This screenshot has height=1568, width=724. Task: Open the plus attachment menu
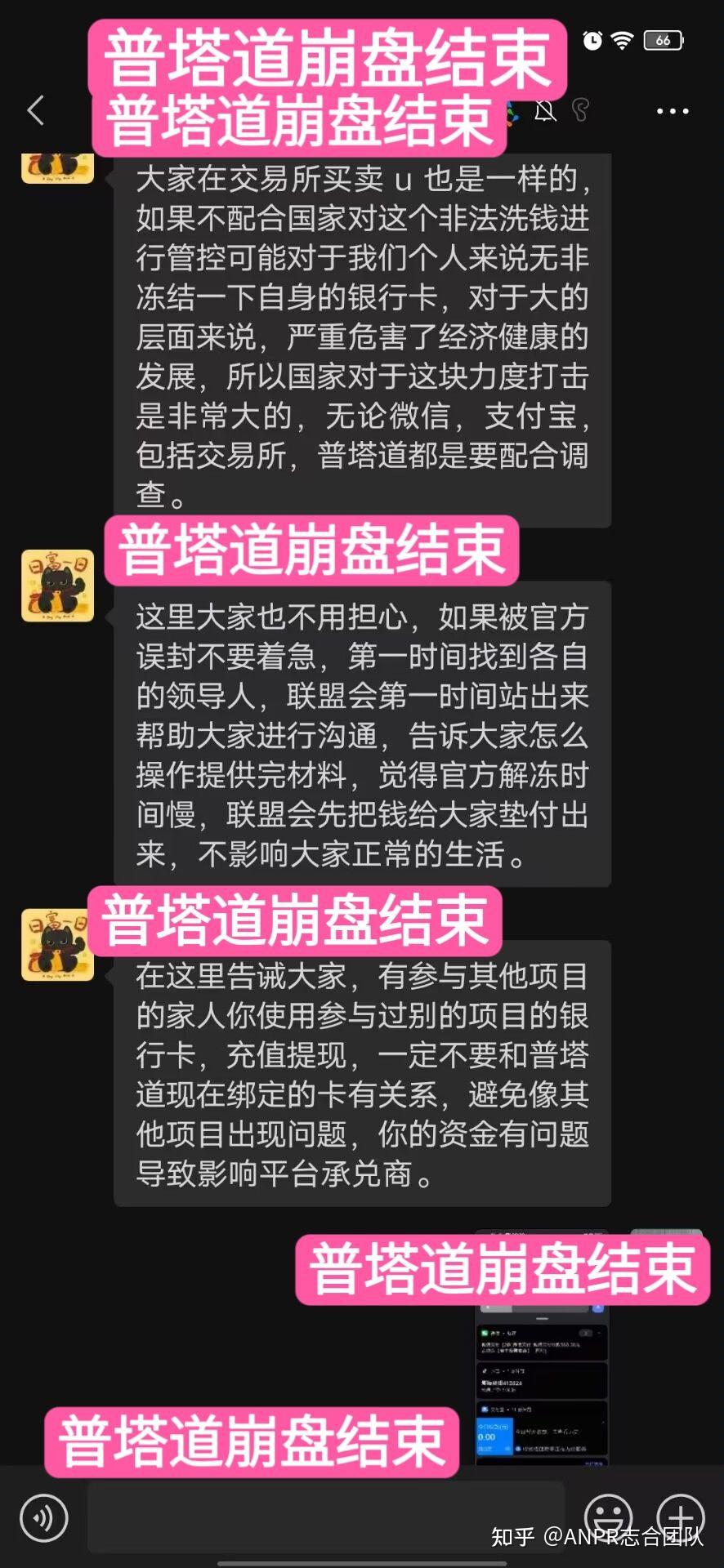[x=681, y=1517]
